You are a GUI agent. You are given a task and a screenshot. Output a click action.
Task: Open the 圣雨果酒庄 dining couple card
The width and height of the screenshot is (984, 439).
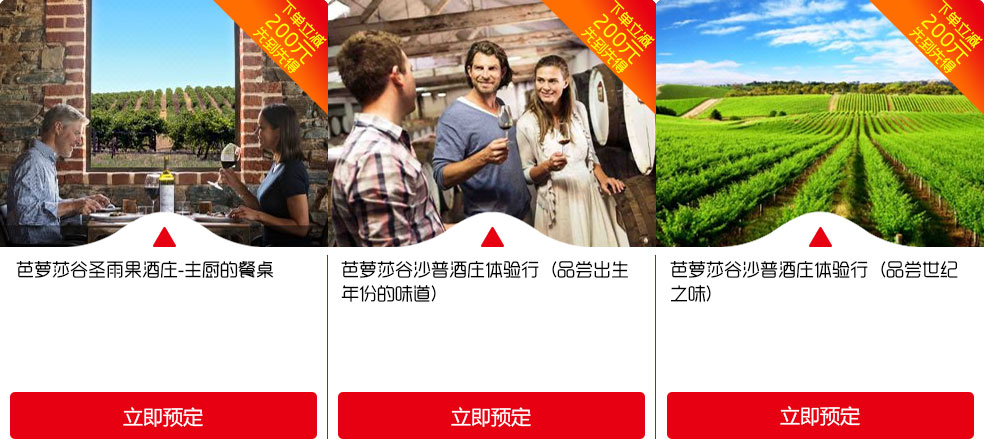163,120
